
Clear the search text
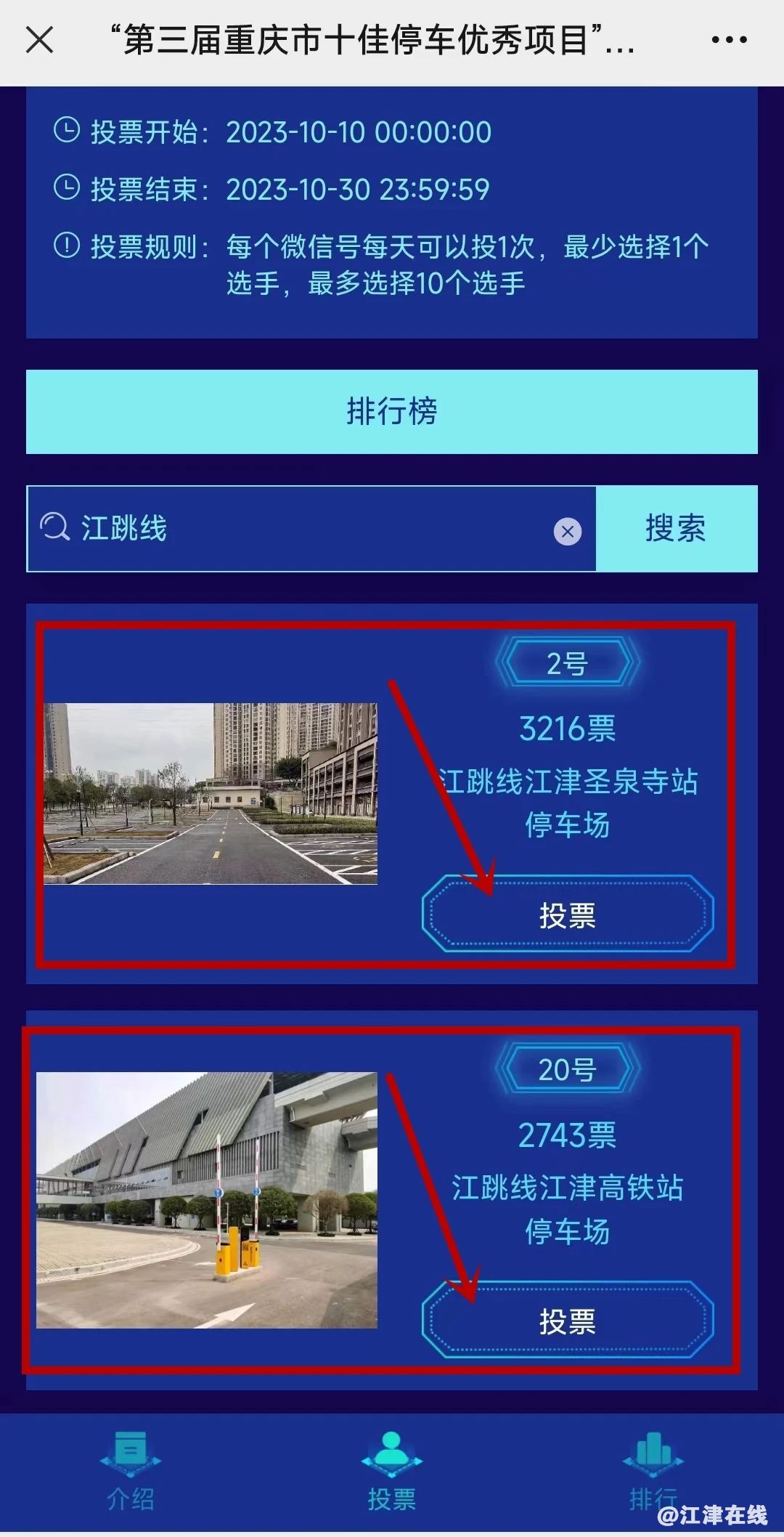click(x=568, y=532)
